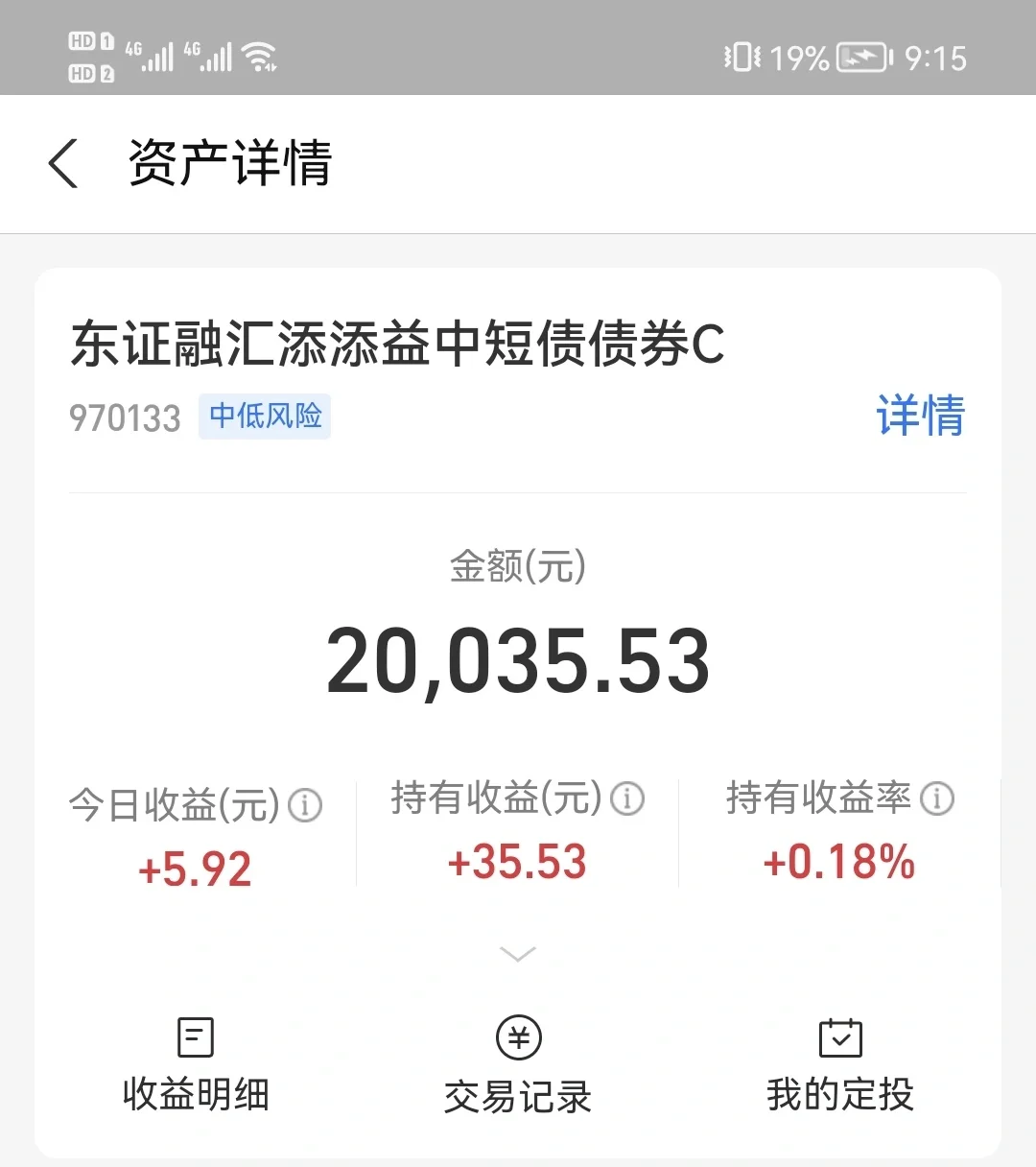Open 我的定投 calendar-check icon
This screenshot has width=1036, height=1167.
(839, 1038)
